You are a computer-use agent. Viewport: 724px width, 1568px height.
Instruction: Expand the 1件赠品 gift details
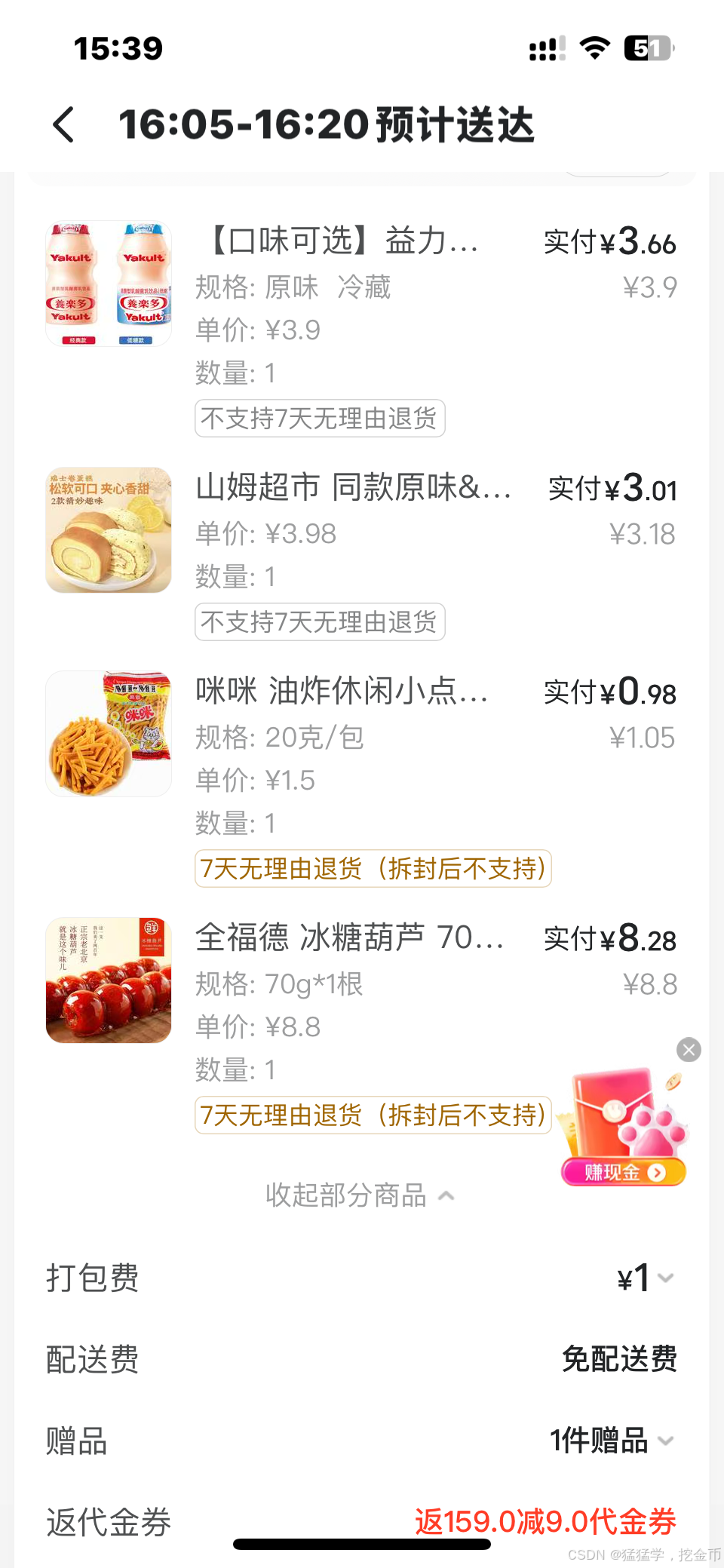[611, 1441]
